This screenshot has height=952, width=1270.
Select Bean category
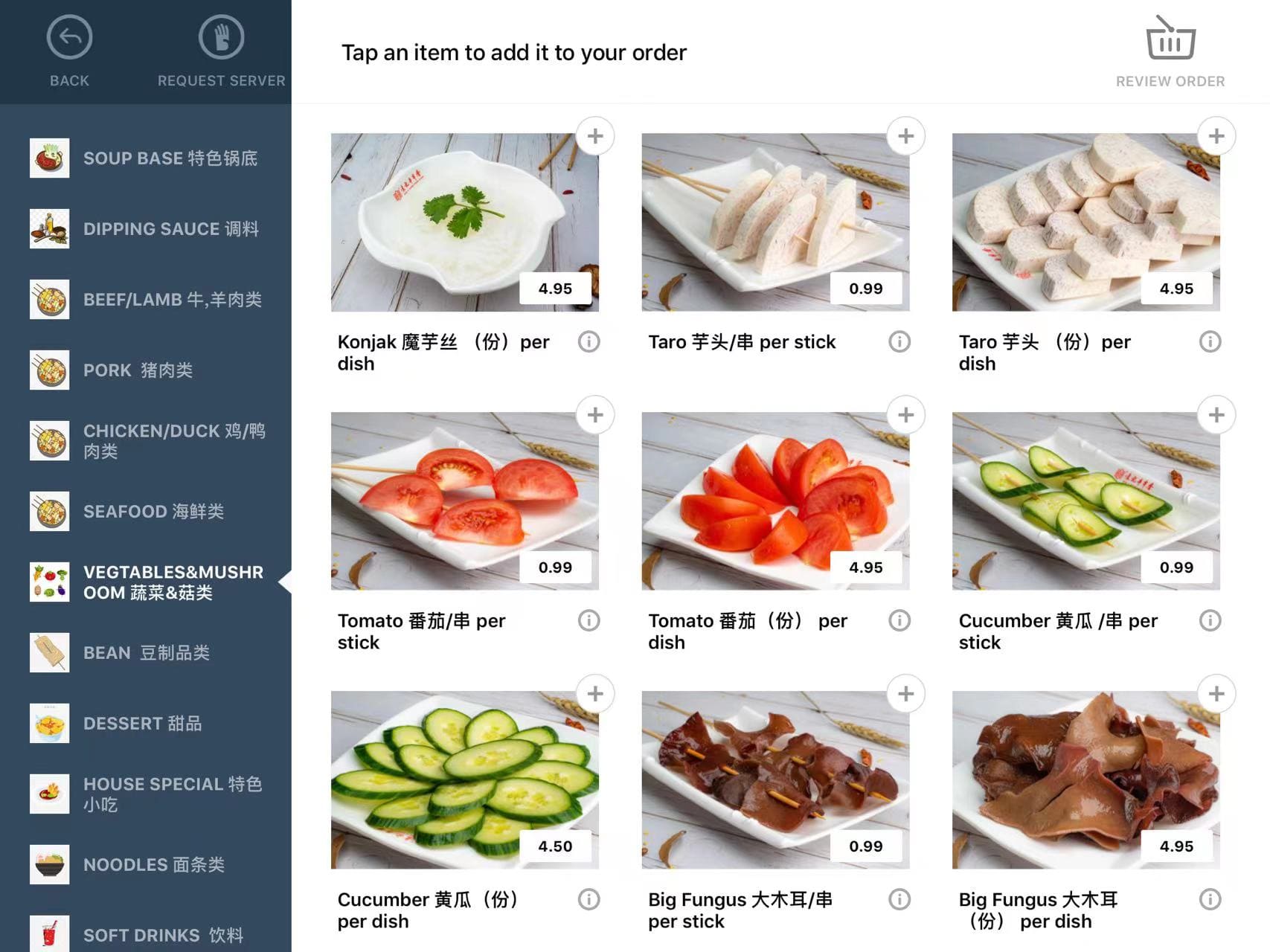click(x=146, y=652)
